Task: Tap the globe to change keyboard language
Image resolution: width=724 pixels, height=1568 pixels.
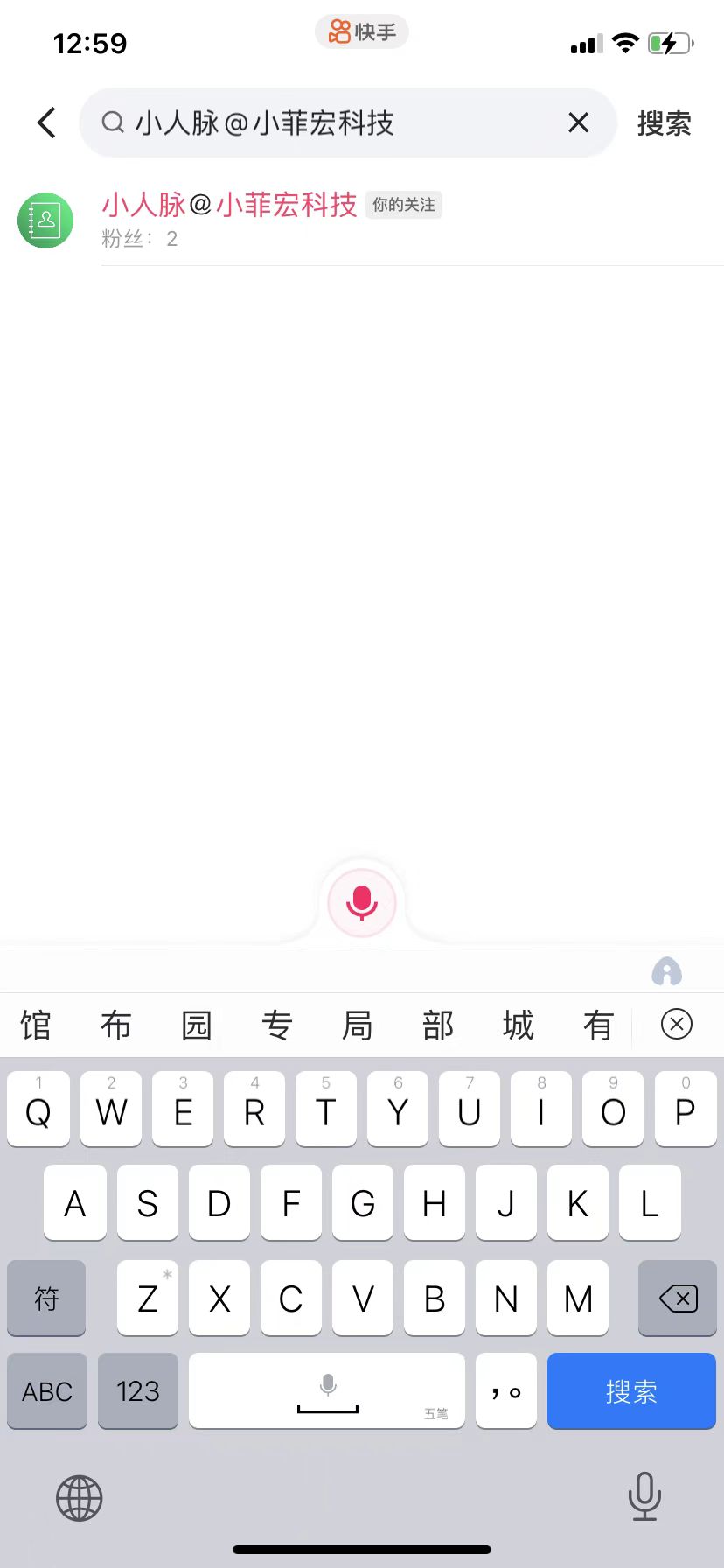Action: [80, 1498]
